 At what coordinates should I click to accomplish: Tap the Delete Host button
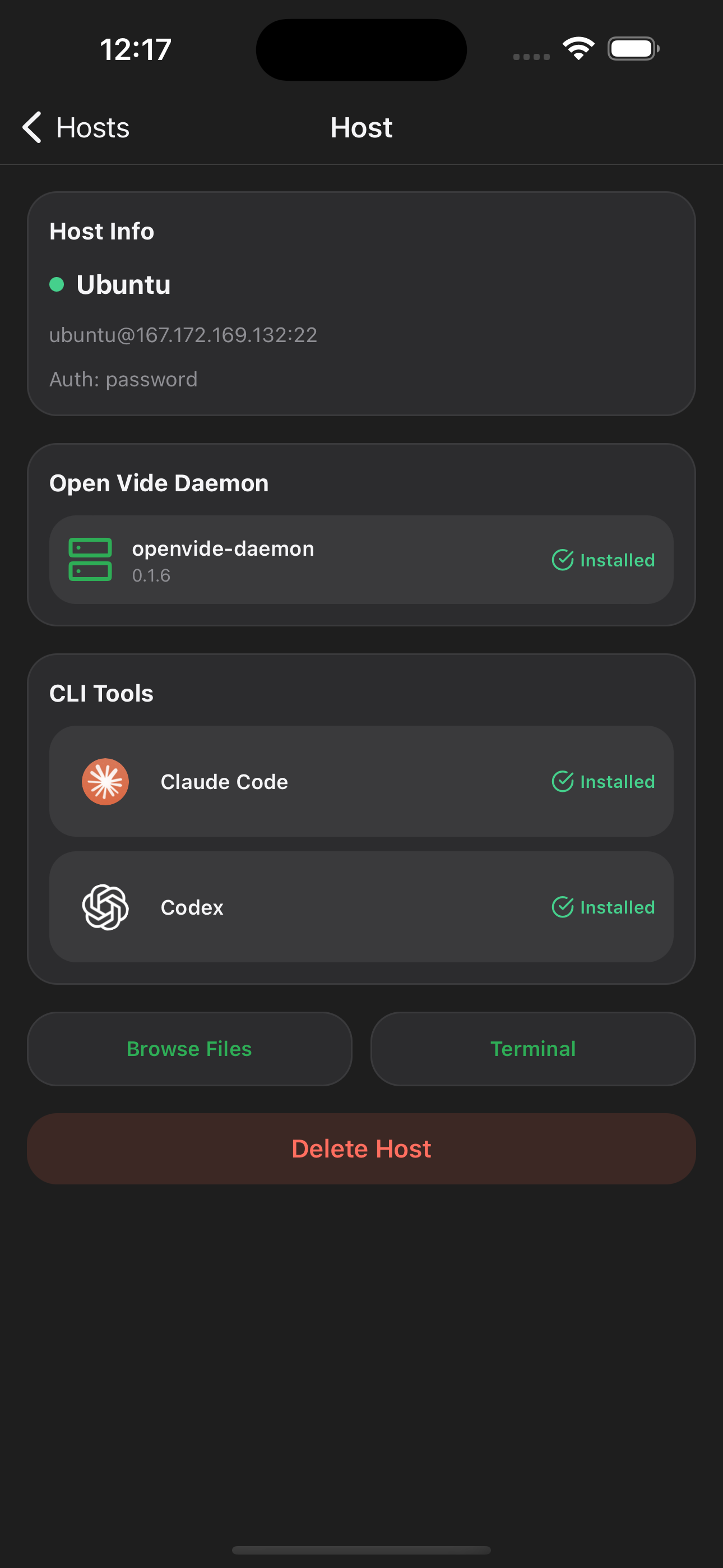[x=361, y=1149]
